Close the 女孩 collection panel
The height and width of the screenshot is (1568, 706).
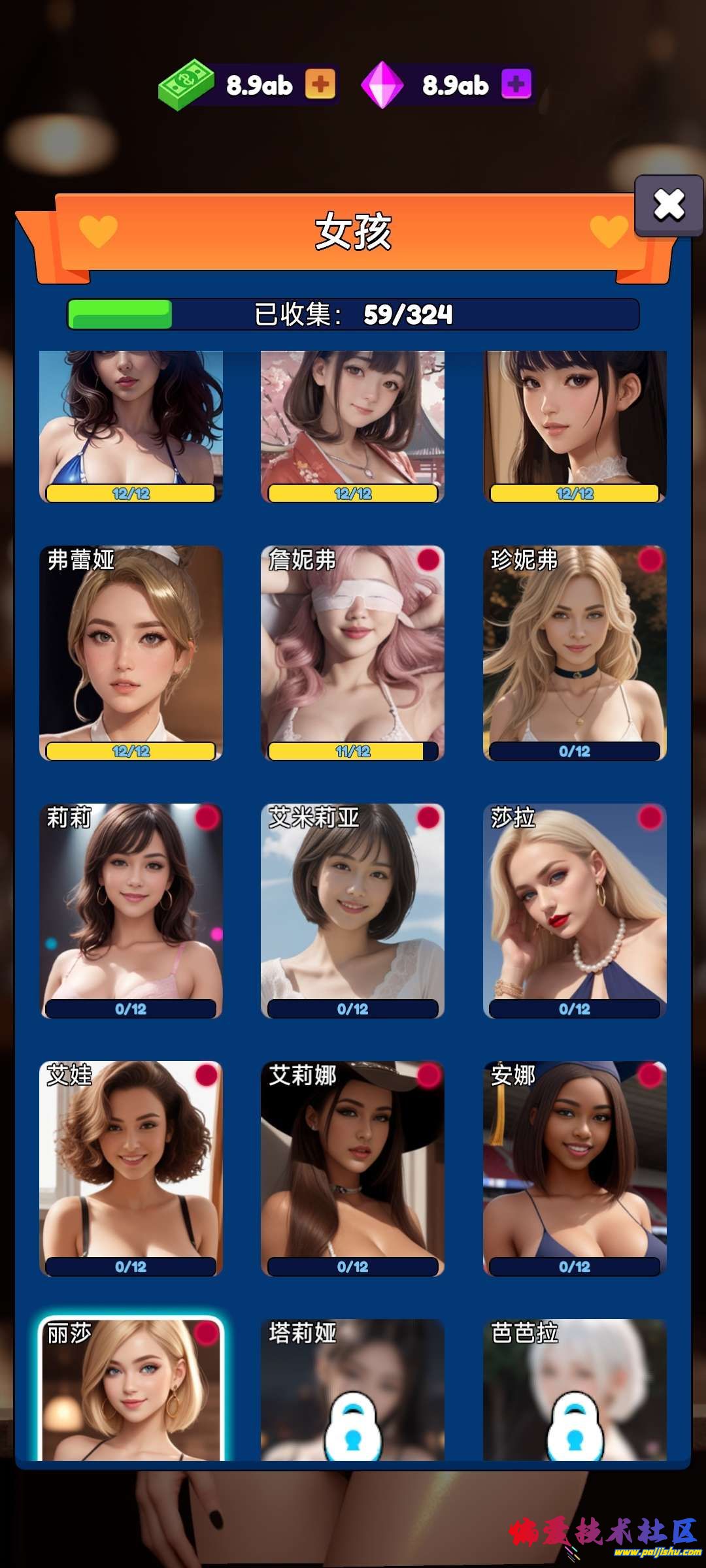(669, 205)
